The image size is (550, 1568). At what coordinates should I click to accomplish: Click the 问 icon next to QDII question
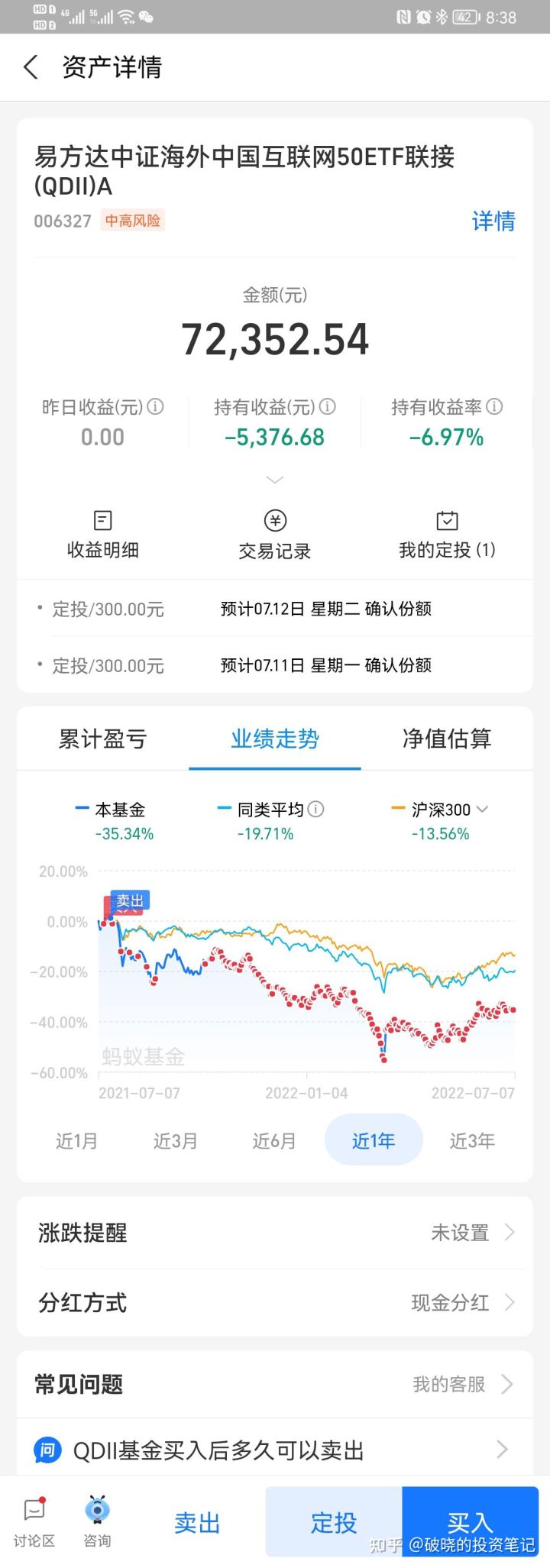pos(47,1449)
